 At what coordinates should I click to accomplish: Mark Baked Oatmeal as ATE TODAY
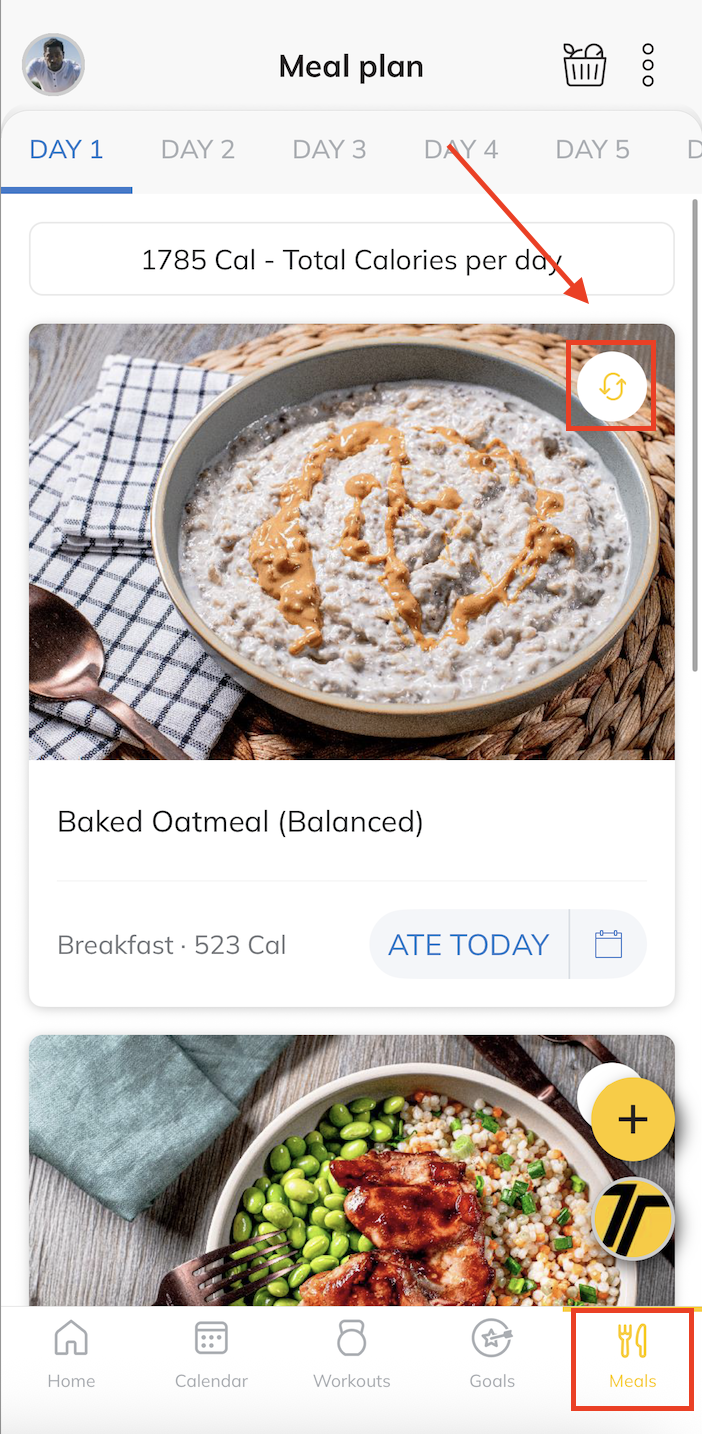(x=468, y=944)
